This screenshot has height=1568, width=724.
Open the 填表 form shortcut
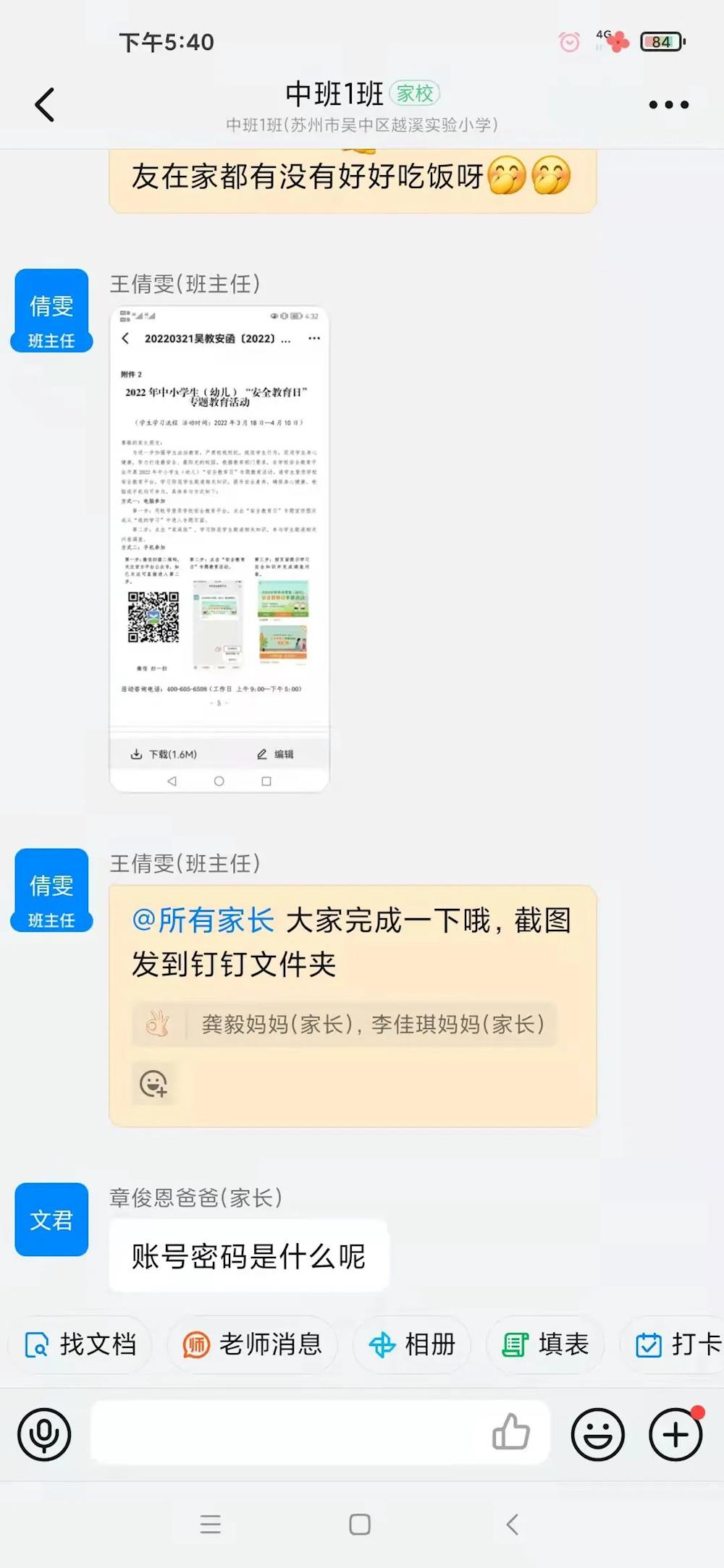click(x=546, y=1344)
